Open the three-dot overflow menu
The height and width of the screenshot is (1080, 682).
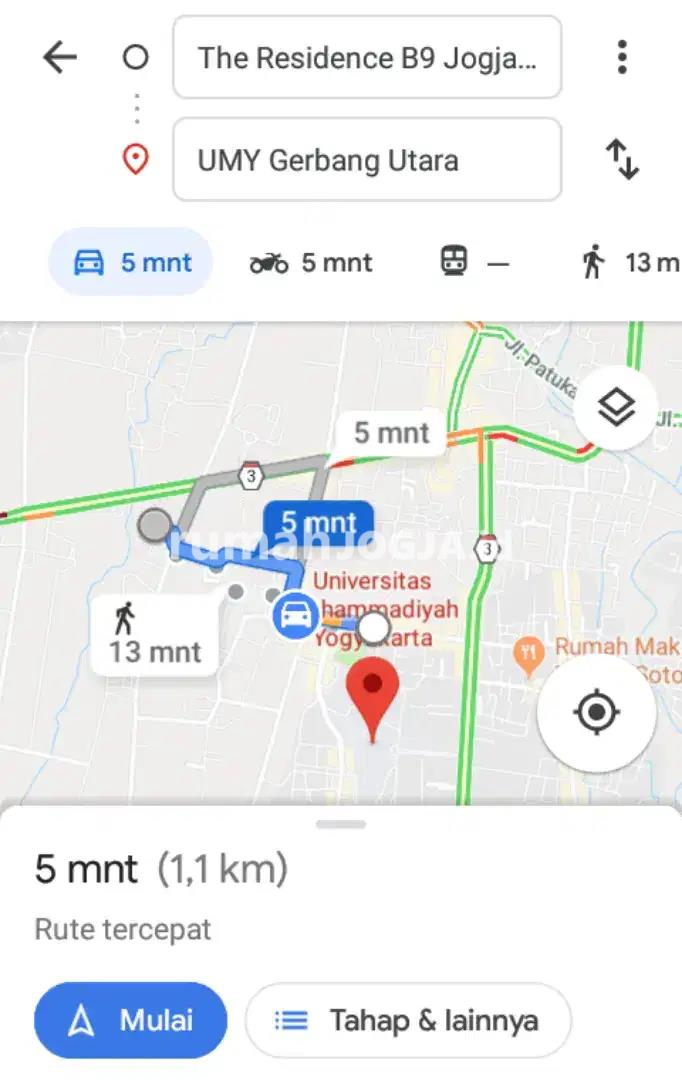coord(622,57)
